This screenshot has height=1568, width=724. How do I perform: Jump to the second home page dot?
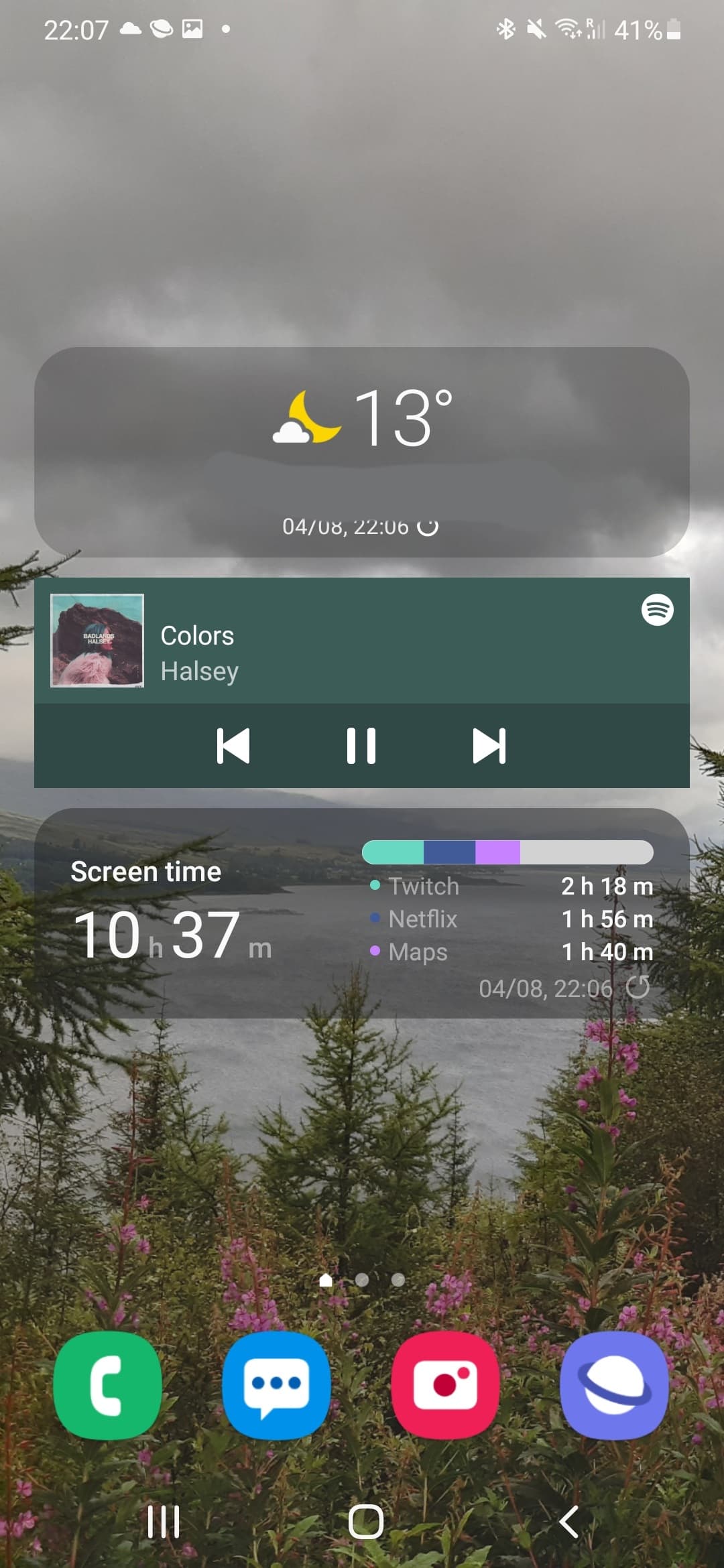click(362, 1280)
